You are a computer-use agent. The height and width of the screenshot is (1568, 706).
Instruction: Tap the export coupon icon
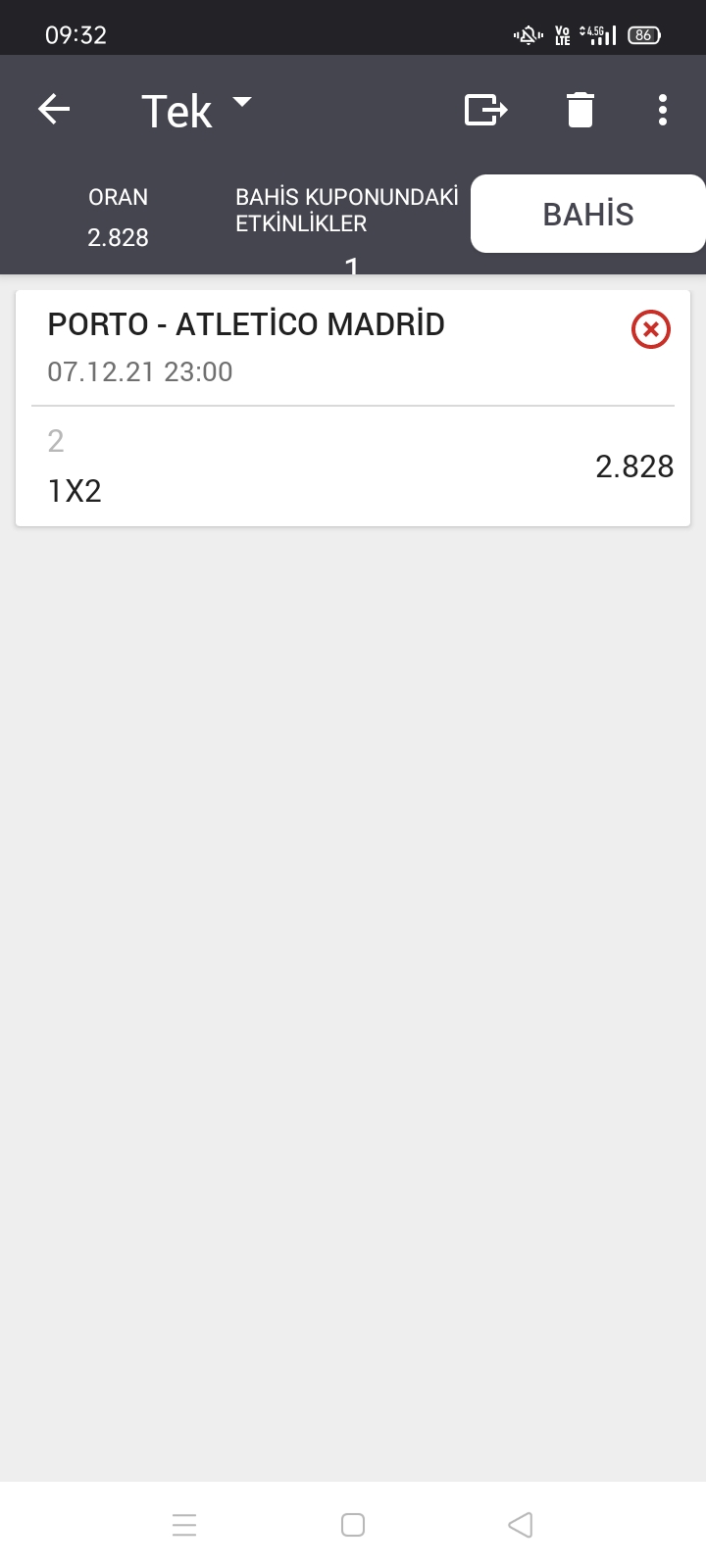tap(485, 110)
